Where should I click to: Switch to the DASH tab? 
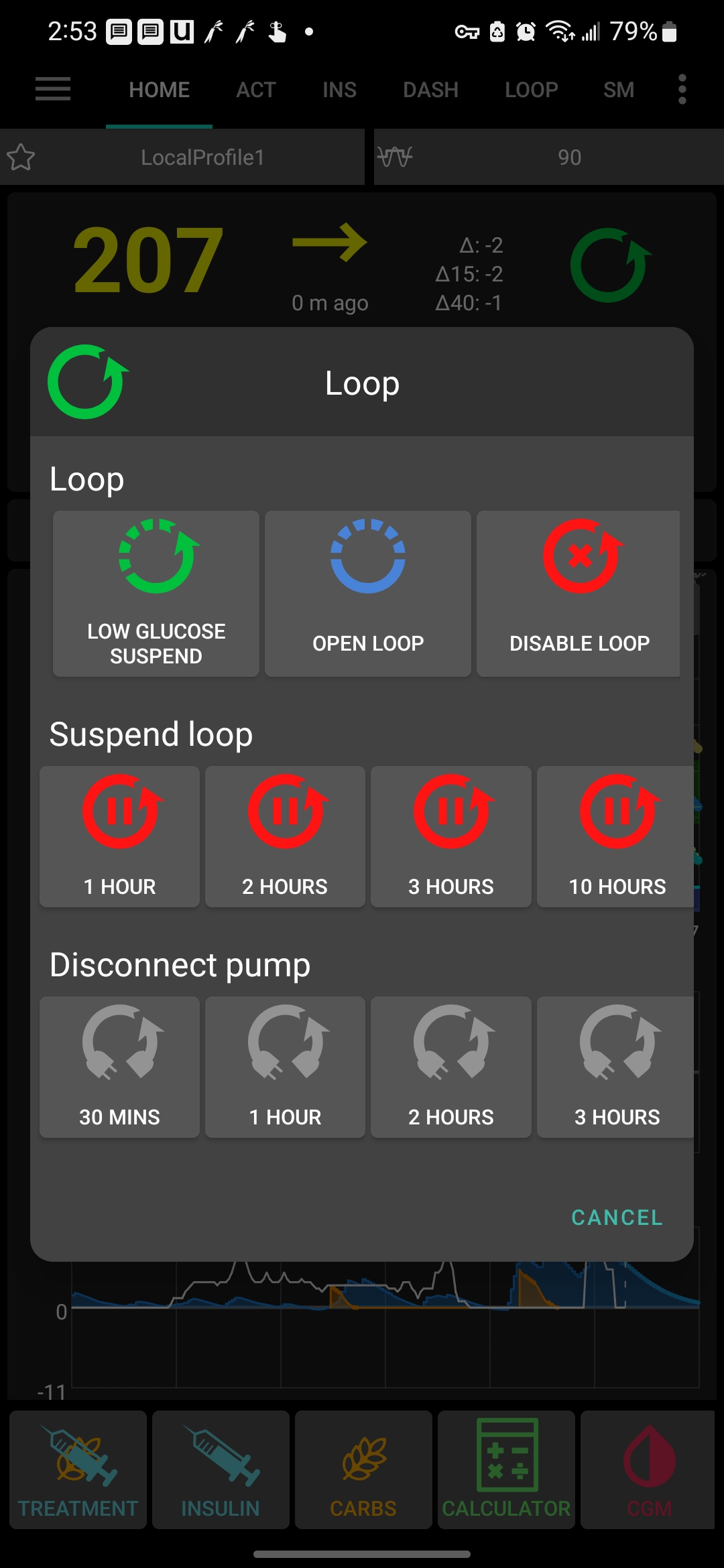[x=431, y=89]
